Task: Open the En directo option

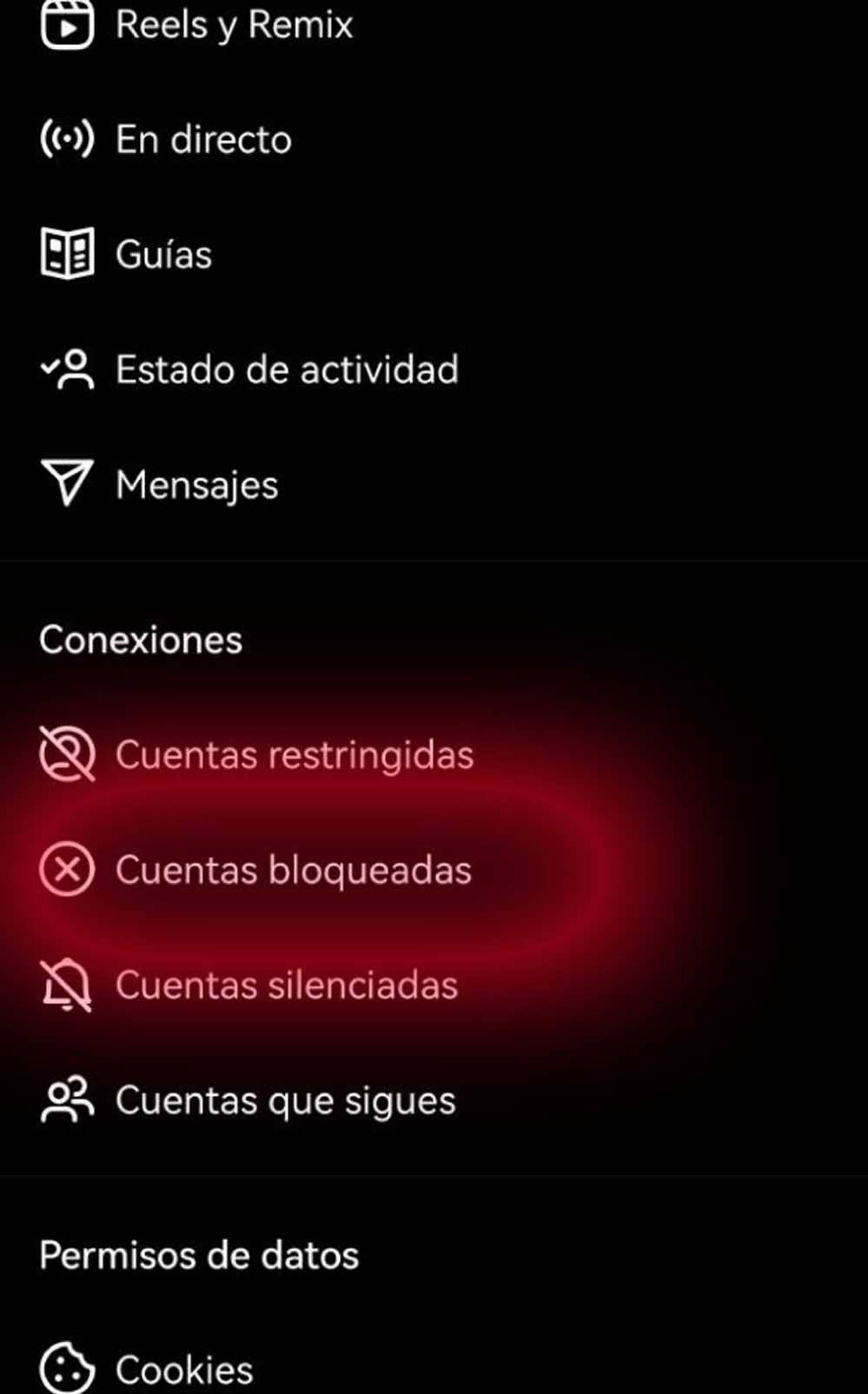Action: click(x=203, y=140)
